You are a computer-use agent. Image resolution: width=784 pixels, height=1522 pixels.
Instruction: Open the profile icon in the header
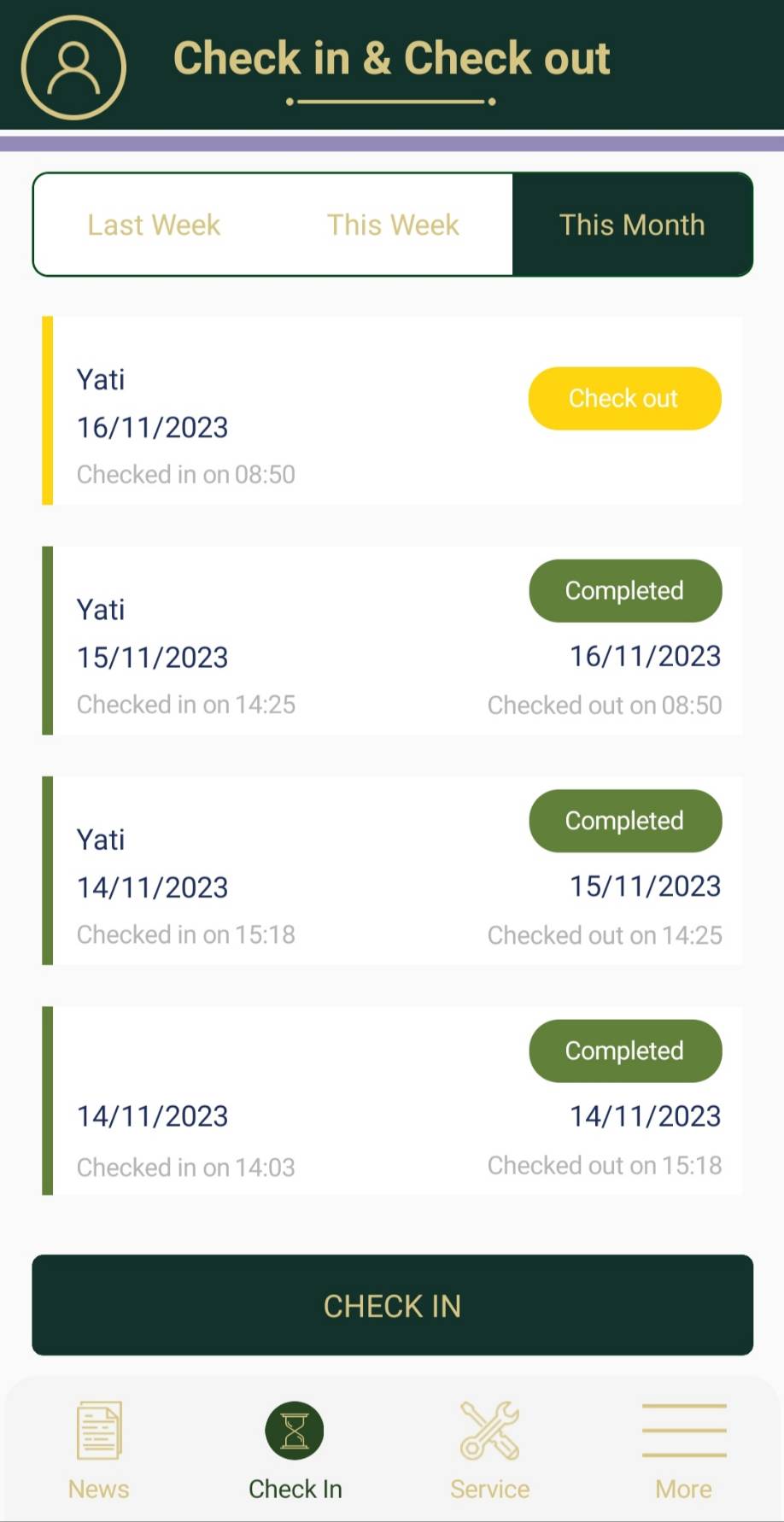(x=73, y=65)
